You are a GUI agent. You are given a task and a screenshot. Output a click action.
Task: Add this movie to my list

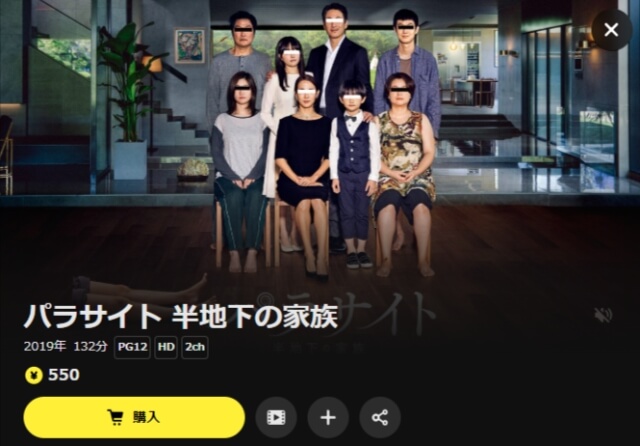328,417
